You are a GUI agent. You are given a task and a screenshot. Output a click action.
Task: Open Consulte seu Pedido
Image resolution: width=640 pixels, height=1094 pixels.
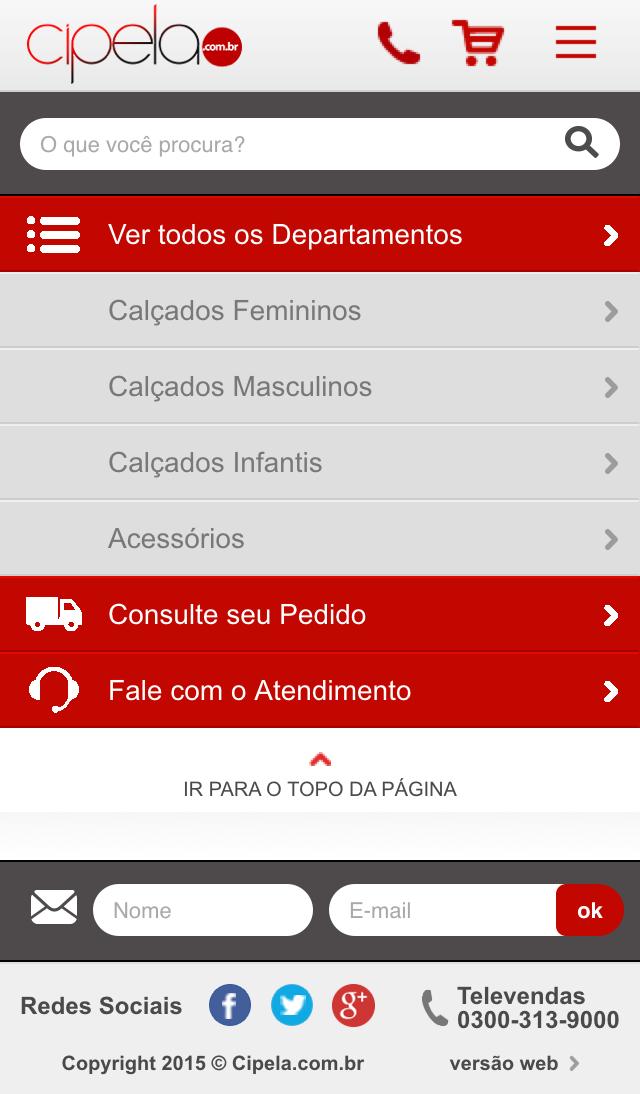pyautogui.click(x=320, y=615)
